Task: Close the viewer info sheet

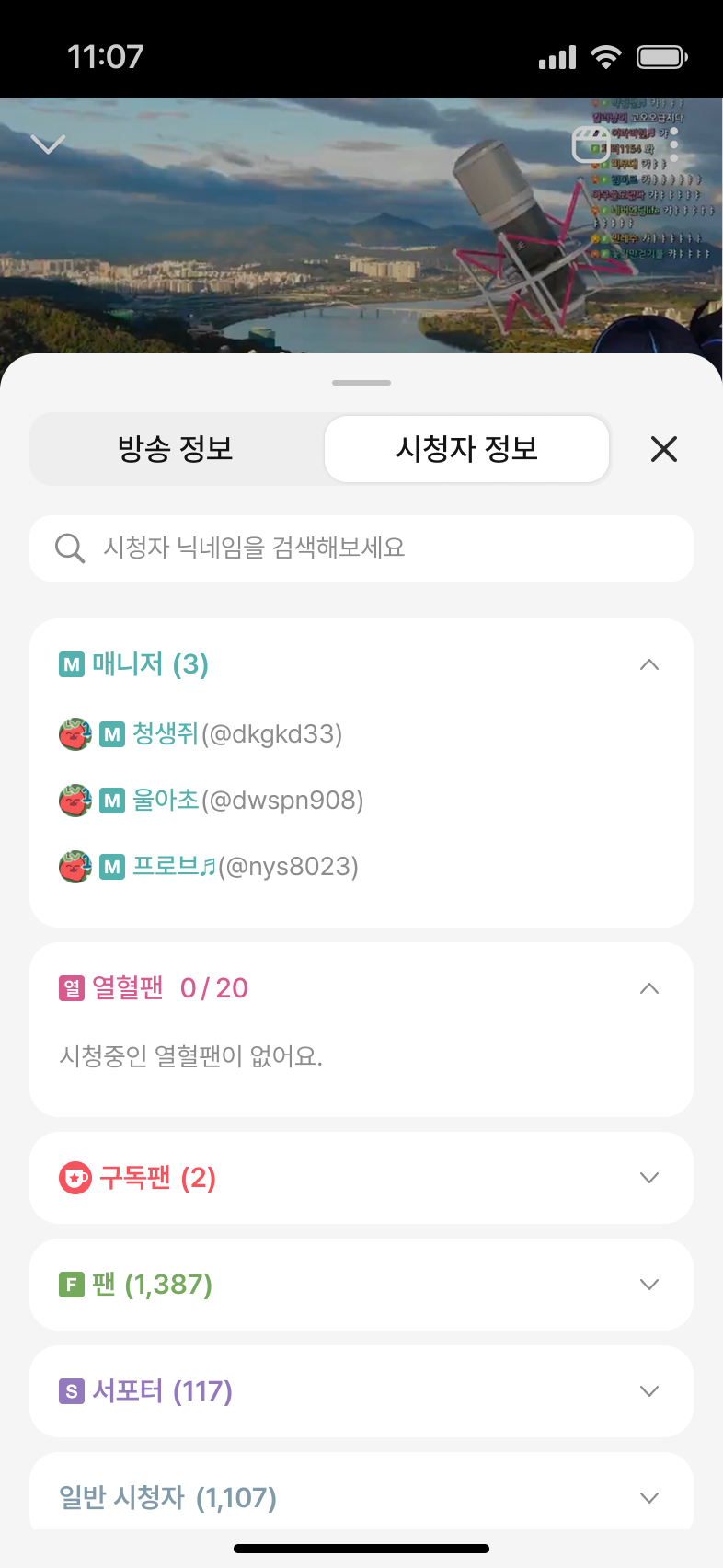Action: point(664,449)
